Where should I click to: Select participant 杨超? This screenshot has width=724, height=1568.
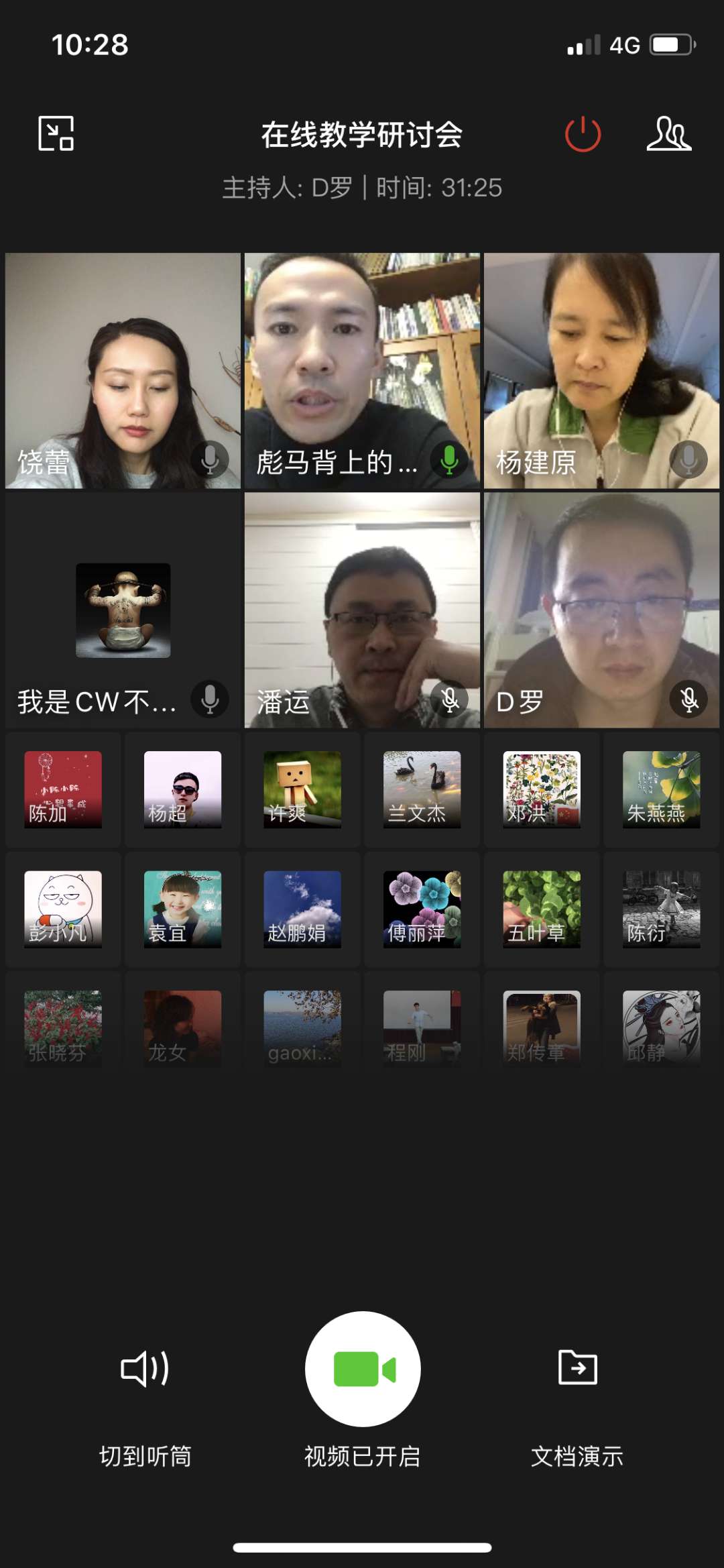click(182, 789)
